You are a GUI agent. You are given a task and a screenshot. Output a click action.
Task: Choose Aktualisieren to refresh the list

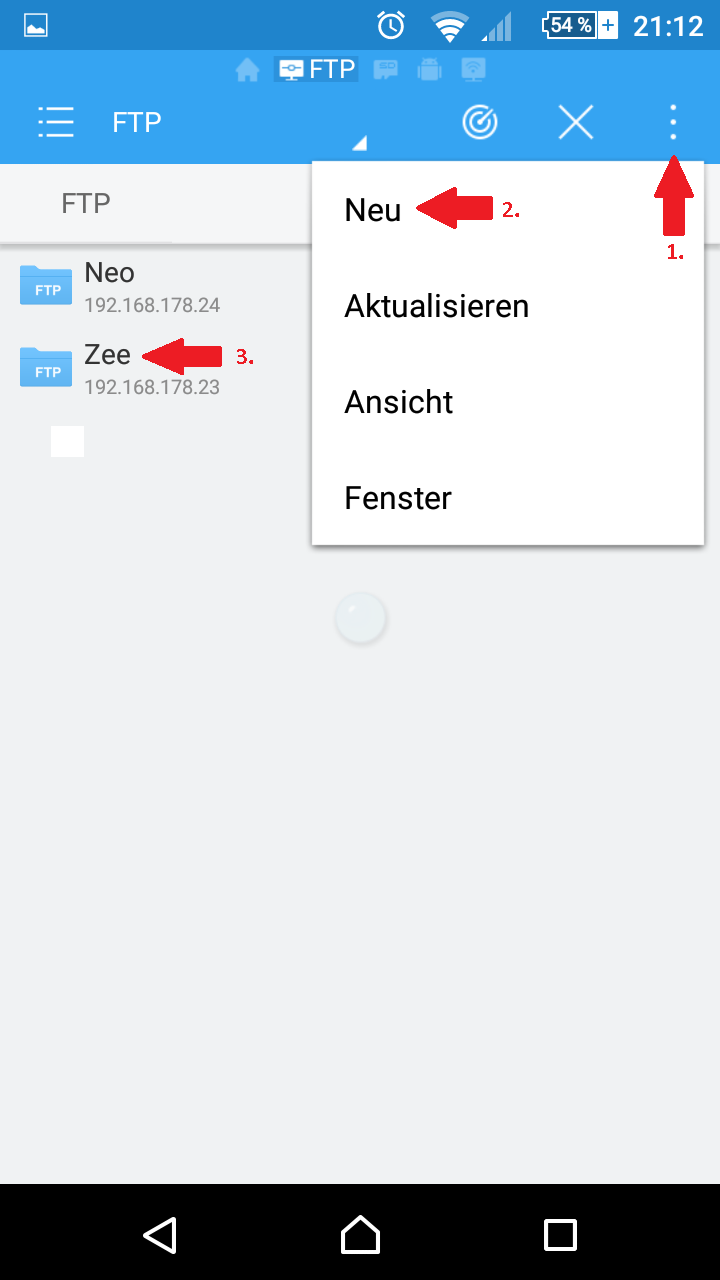(436, 306)
